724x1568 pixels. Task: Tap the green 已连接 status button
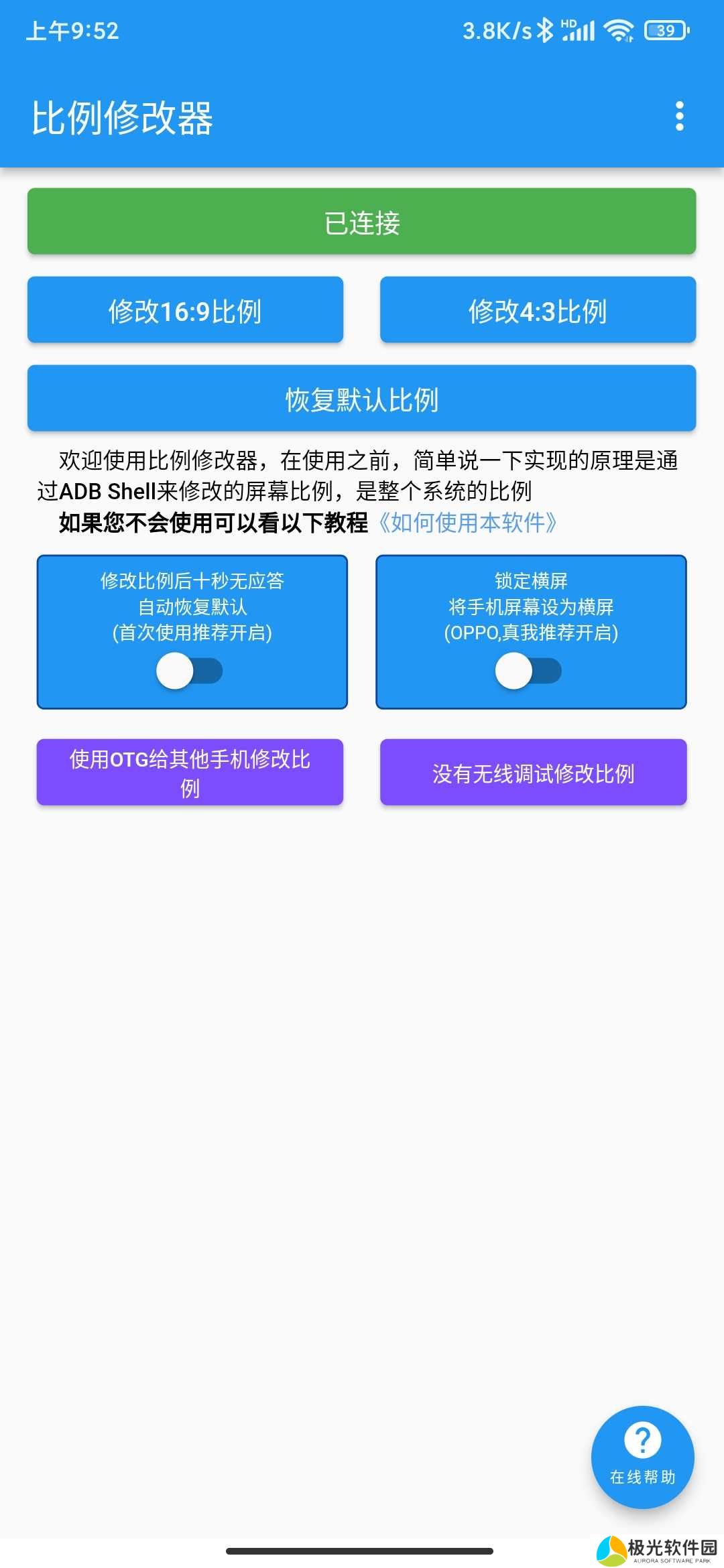pos(361,222)
